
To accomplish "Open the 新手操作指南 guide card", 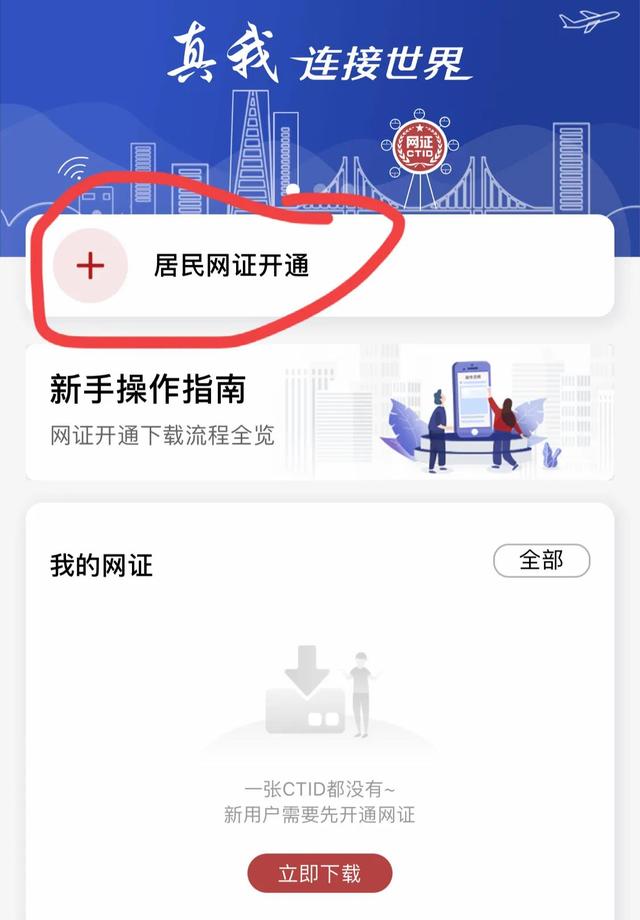I will point(318,412).
